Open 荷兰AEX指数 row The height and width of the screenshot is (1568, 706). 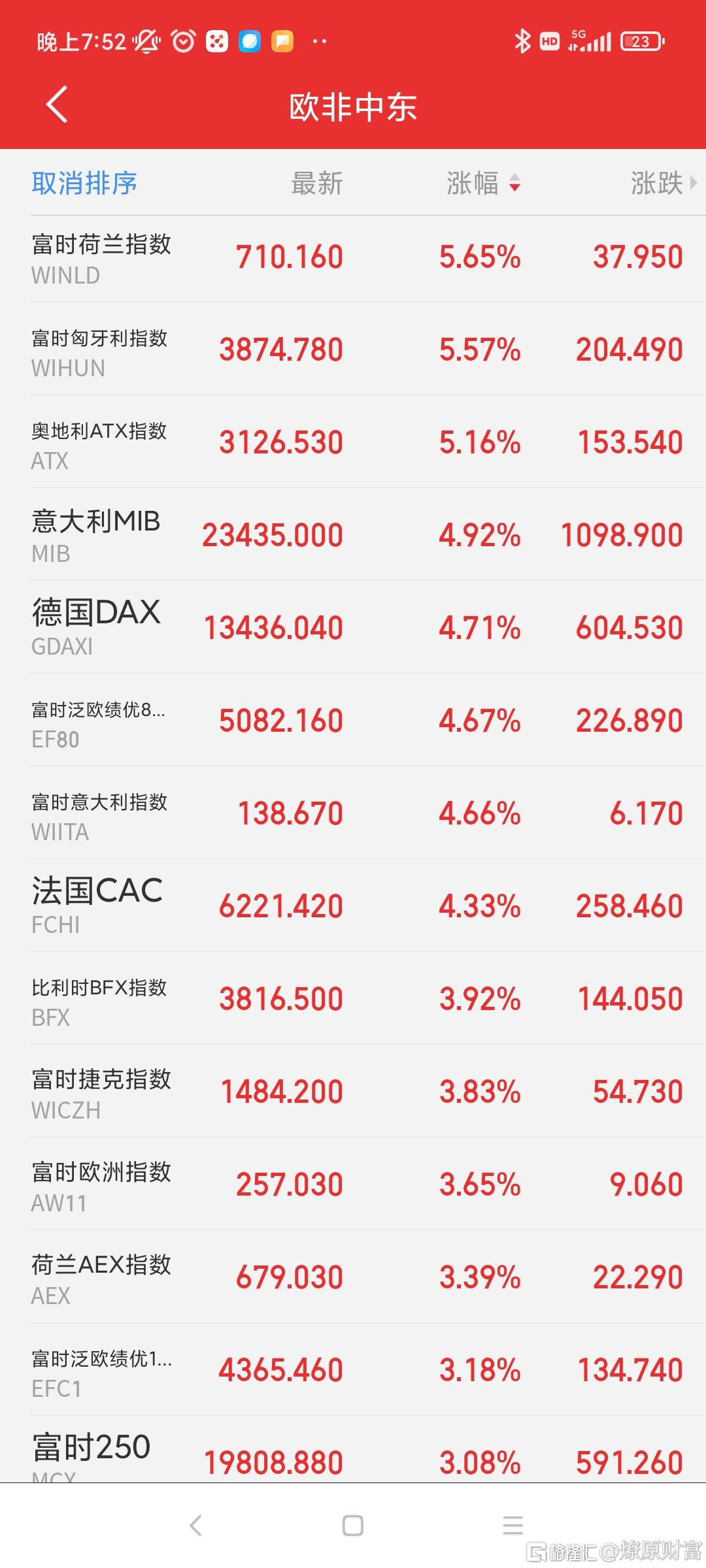tap(353, 1277)
